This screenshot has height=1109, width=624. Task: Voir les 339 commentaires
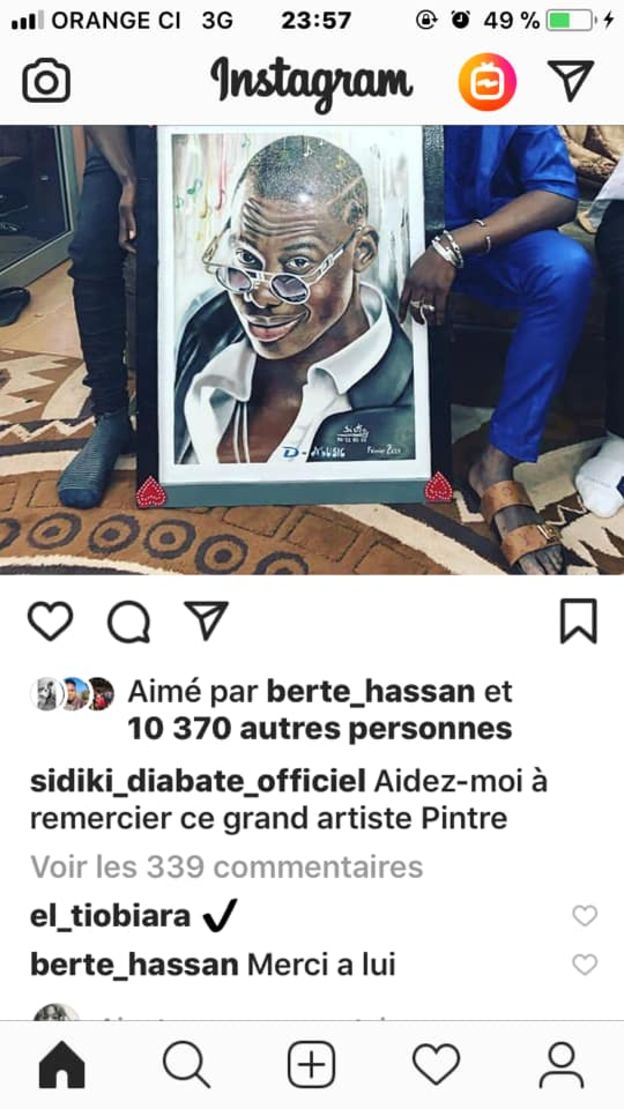pyautogui.click(x=226, y=867)
